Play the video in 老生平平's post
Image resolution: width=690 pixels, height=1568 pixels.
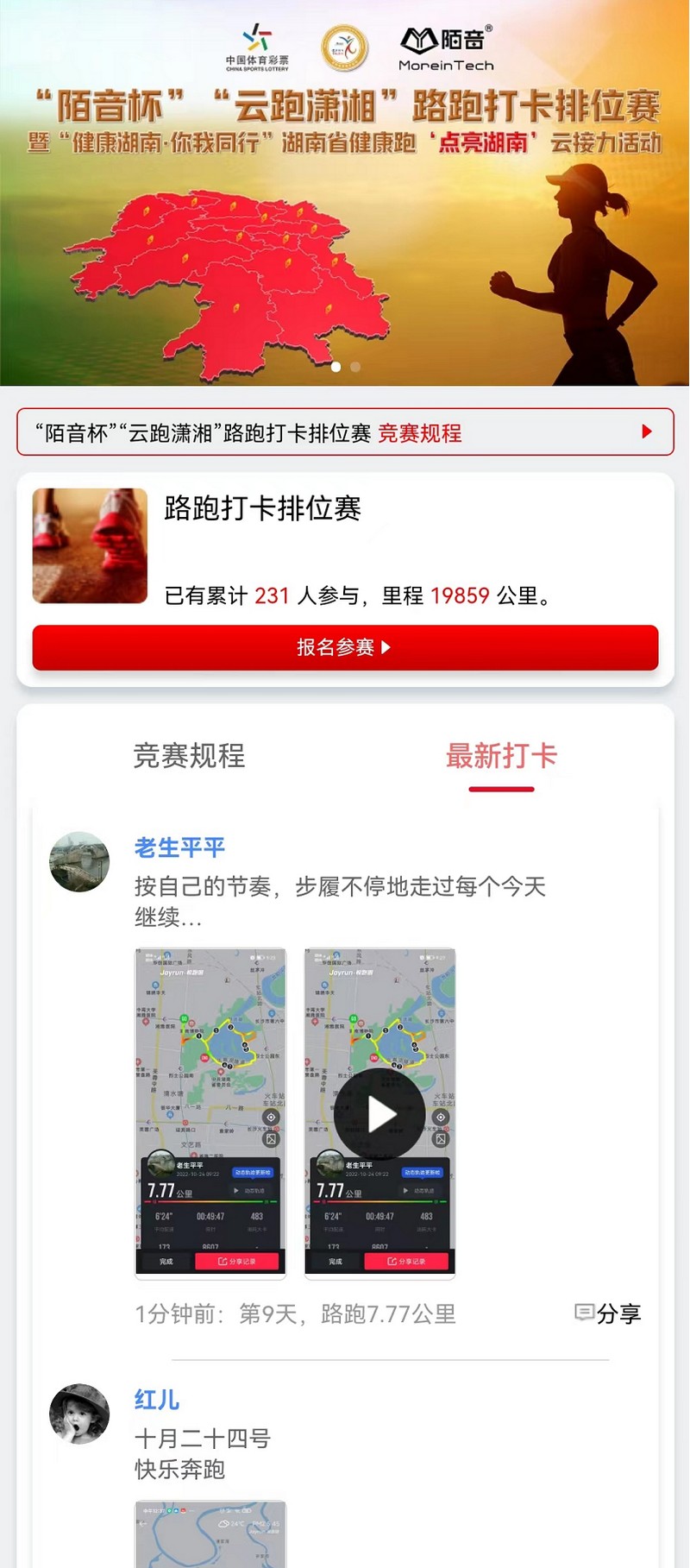pyautogui.click(x=380, y=1113)
